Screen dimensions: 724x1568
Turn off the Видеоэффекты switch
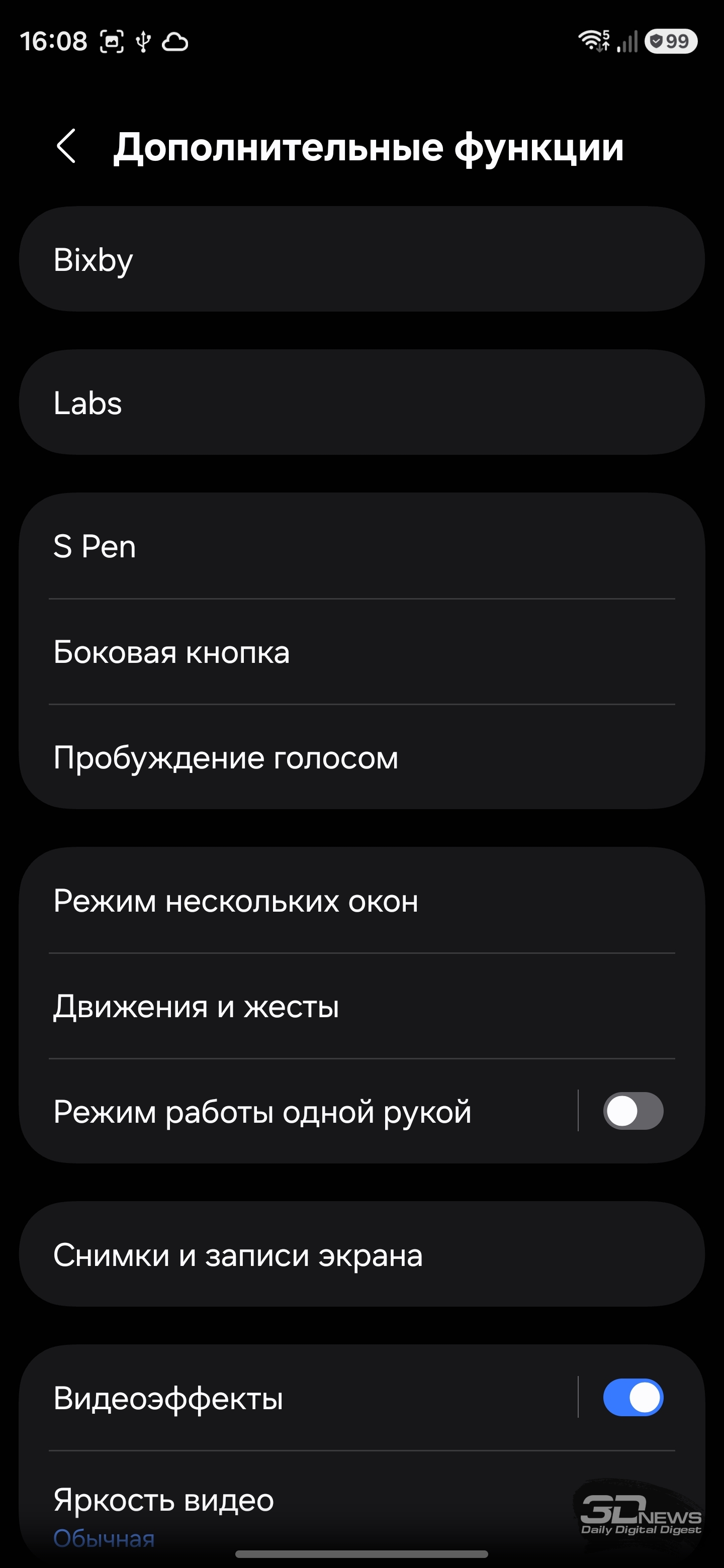coord(632,1398)
